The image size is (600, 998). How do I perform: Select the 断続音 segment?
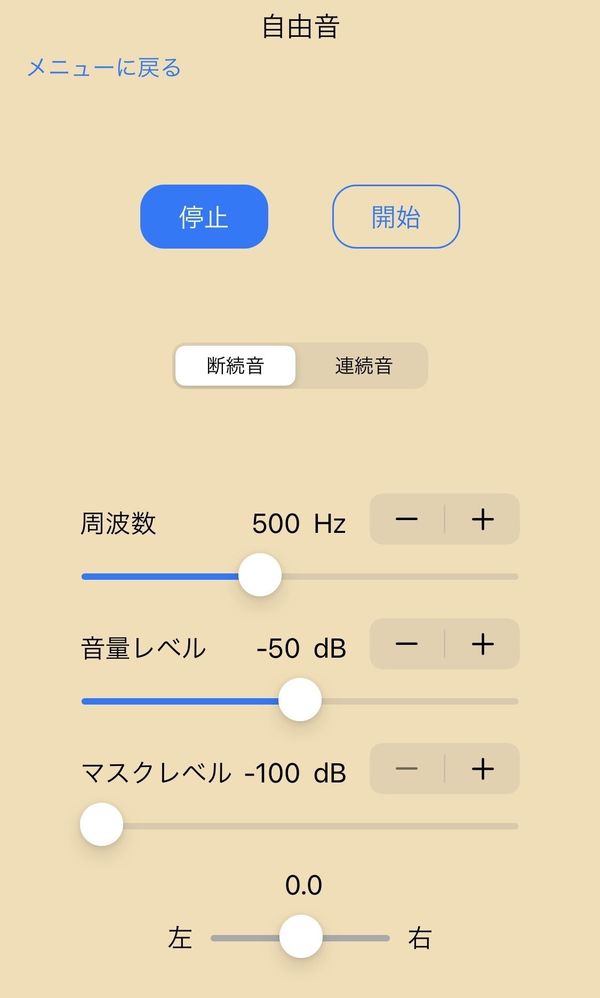tap(235, 365)
